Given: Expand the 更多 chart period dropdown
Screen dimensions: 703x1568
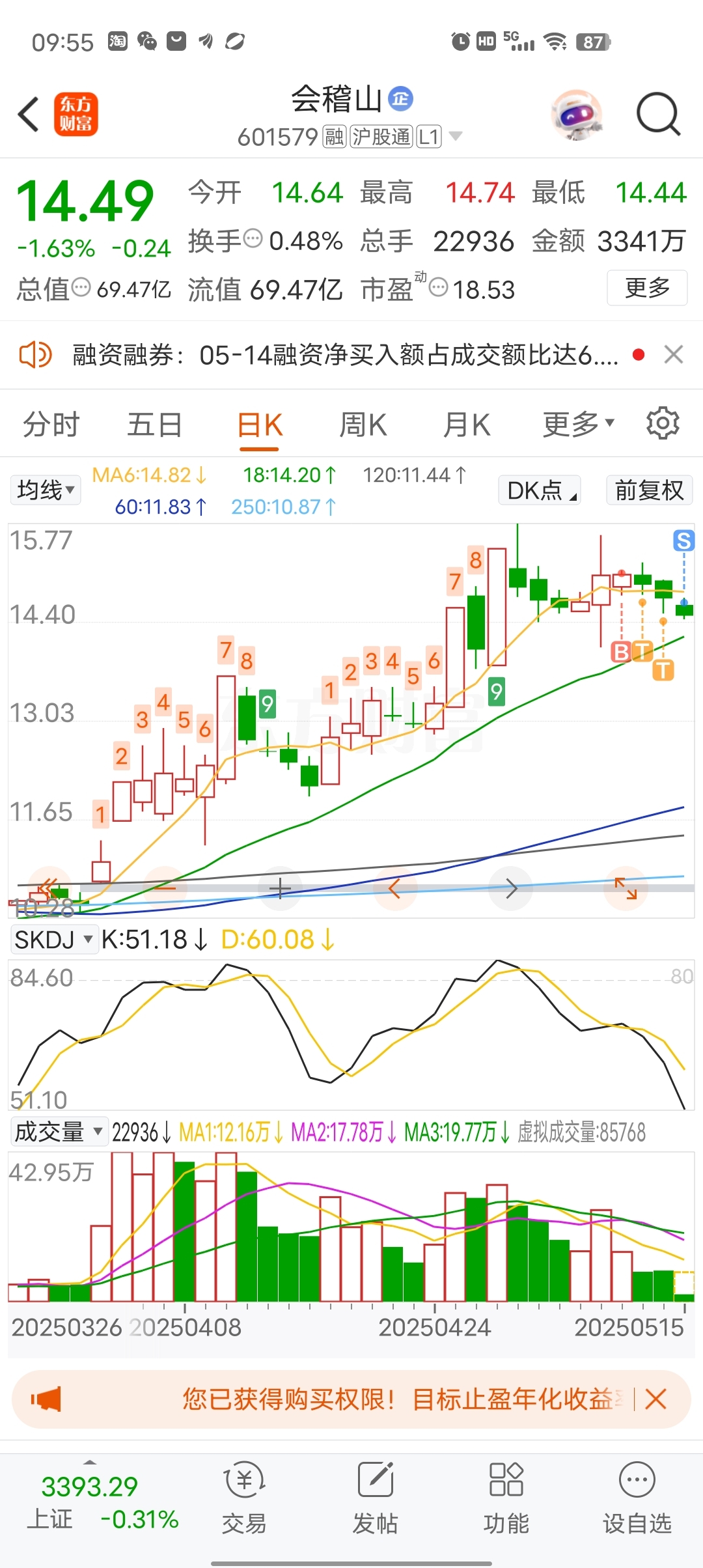Looking at the screenshot, I should [x=578, y=425].
